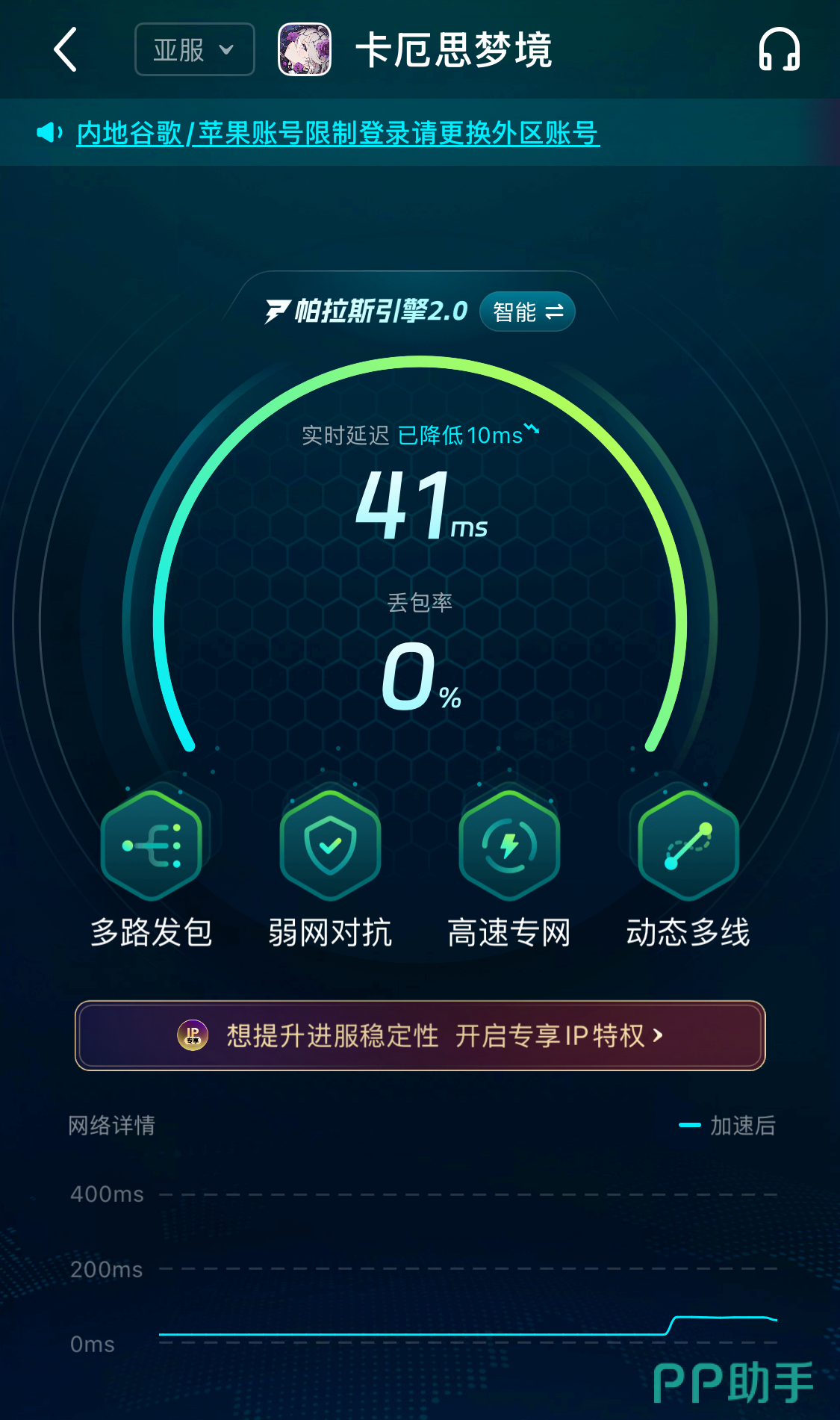Tap the 弱网对抗 shield icon
This screenshot has height=1420, width=840.
(x=330, y=846)
